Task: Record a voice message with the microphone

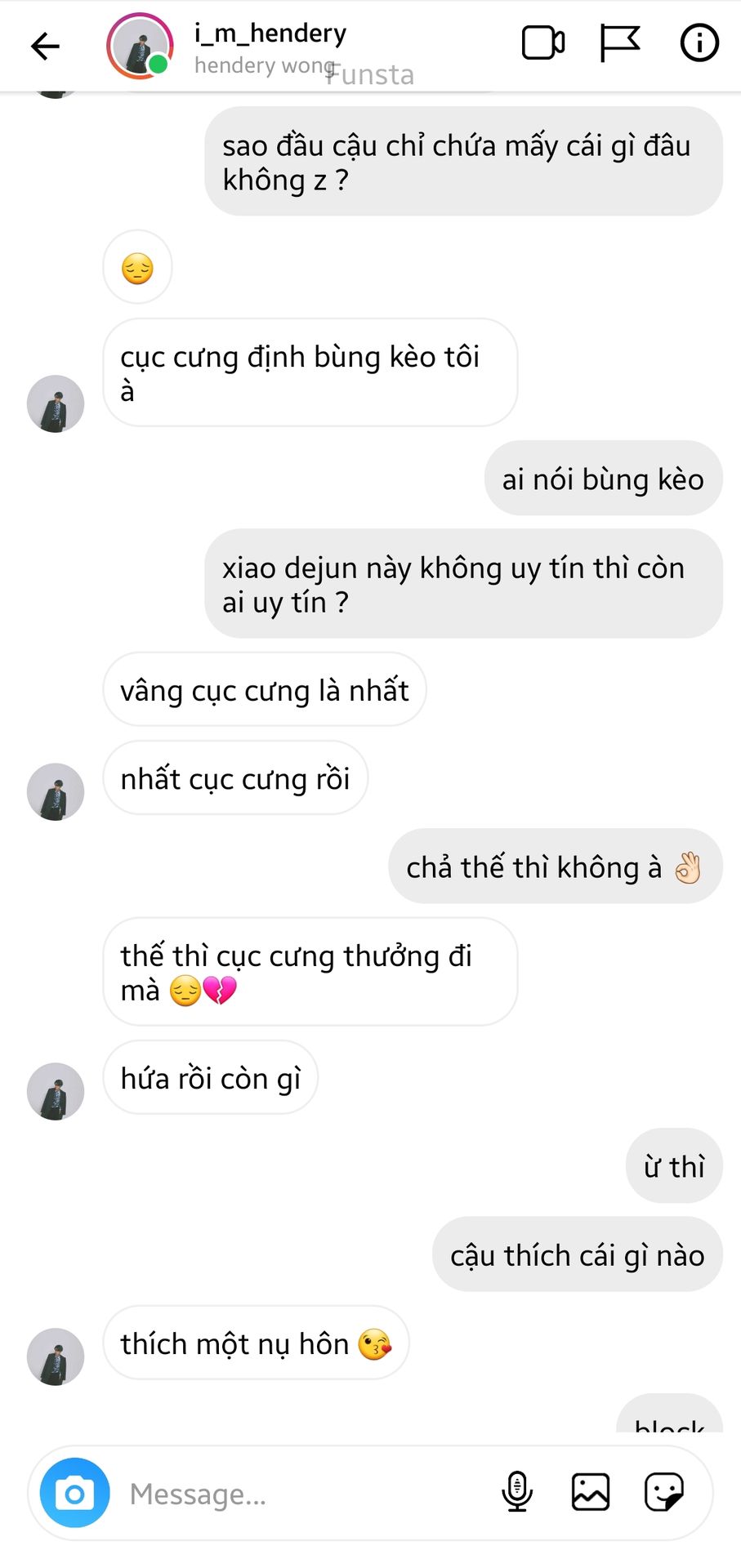Action: 517,1492
